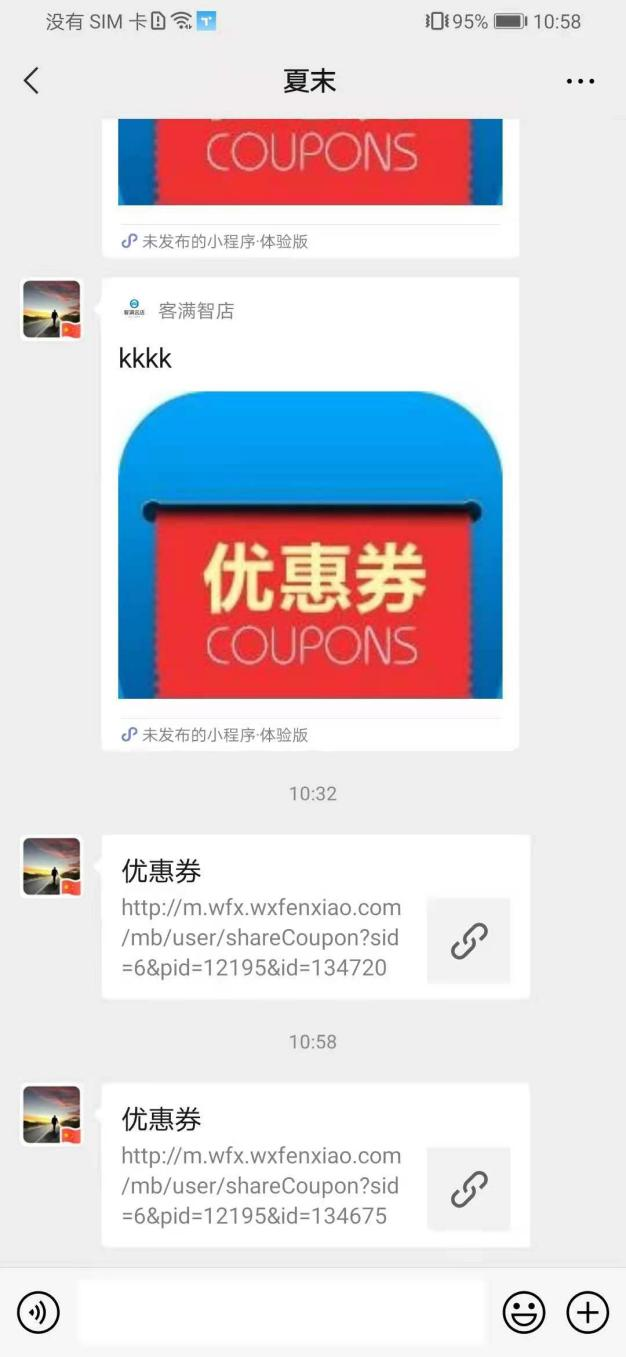
Task: View sender's avatar beside the kkkk card
Action: [x=52, y=310]
